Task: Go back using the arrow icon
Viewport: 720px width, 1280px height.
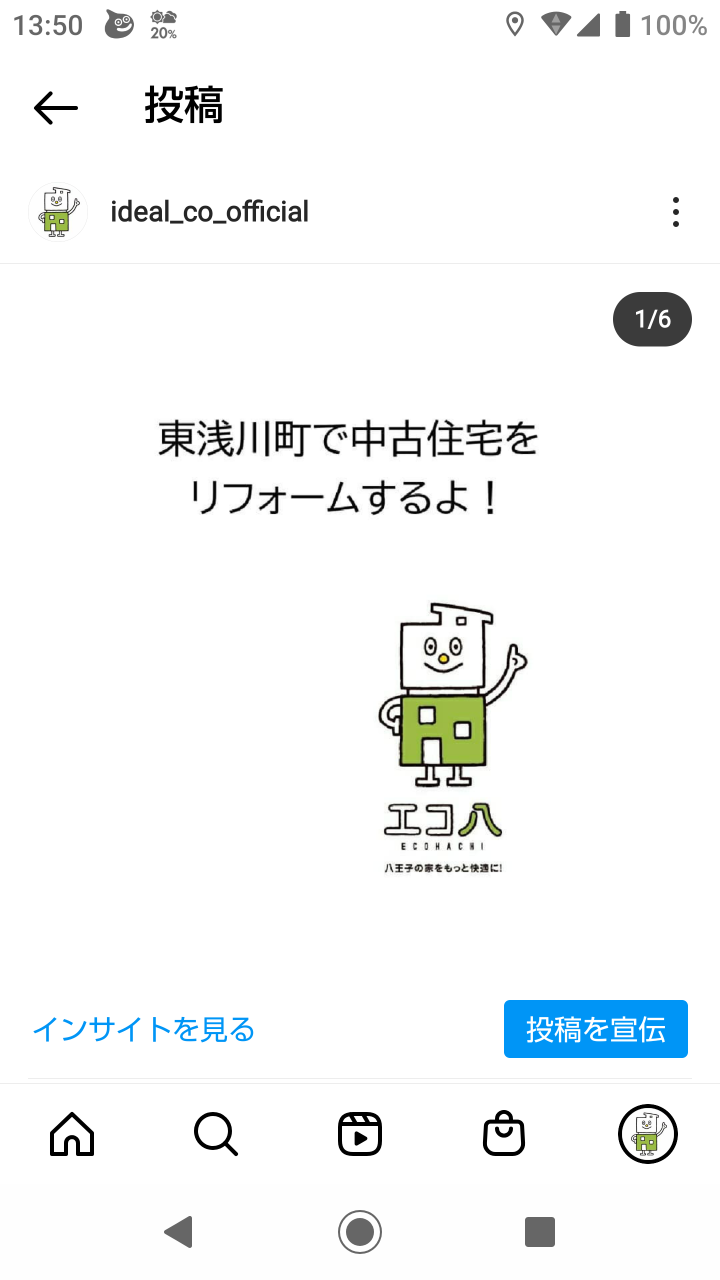Action: [56, 107]
